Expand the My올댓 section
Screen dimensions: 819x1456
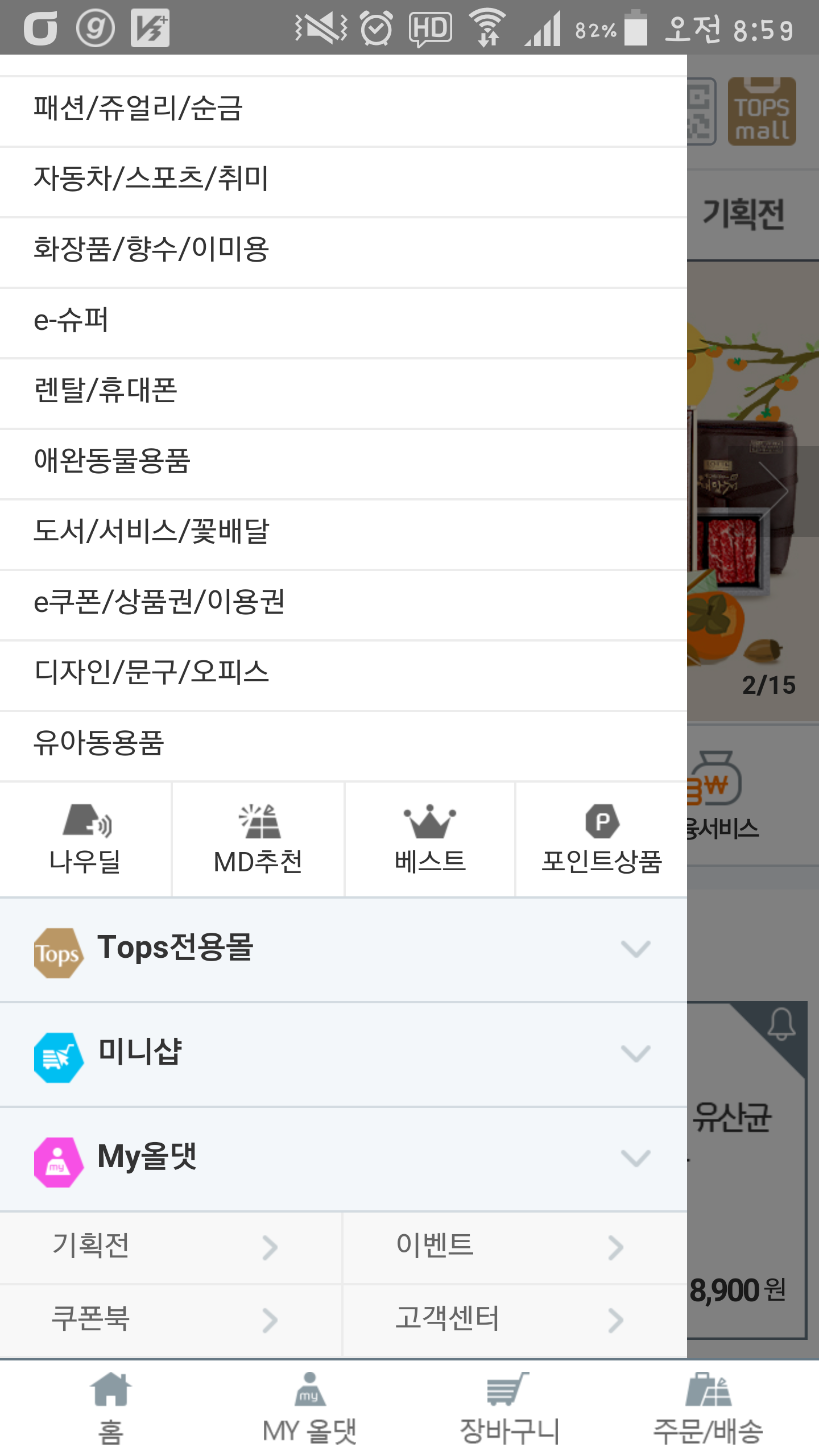(x=342, y=1158)
